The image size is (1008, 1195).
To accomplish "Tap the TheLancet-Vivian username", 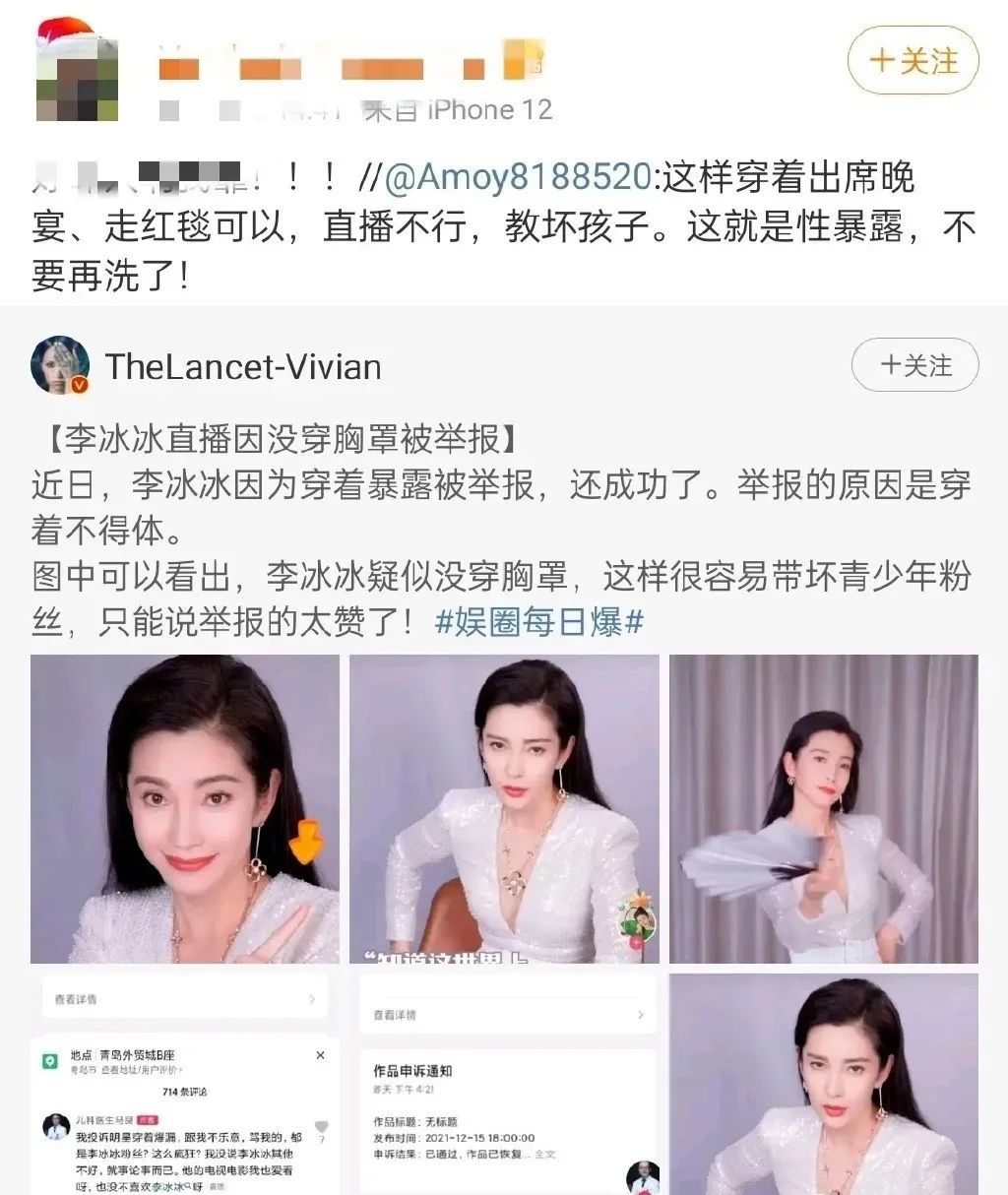I will coord(242,366).
